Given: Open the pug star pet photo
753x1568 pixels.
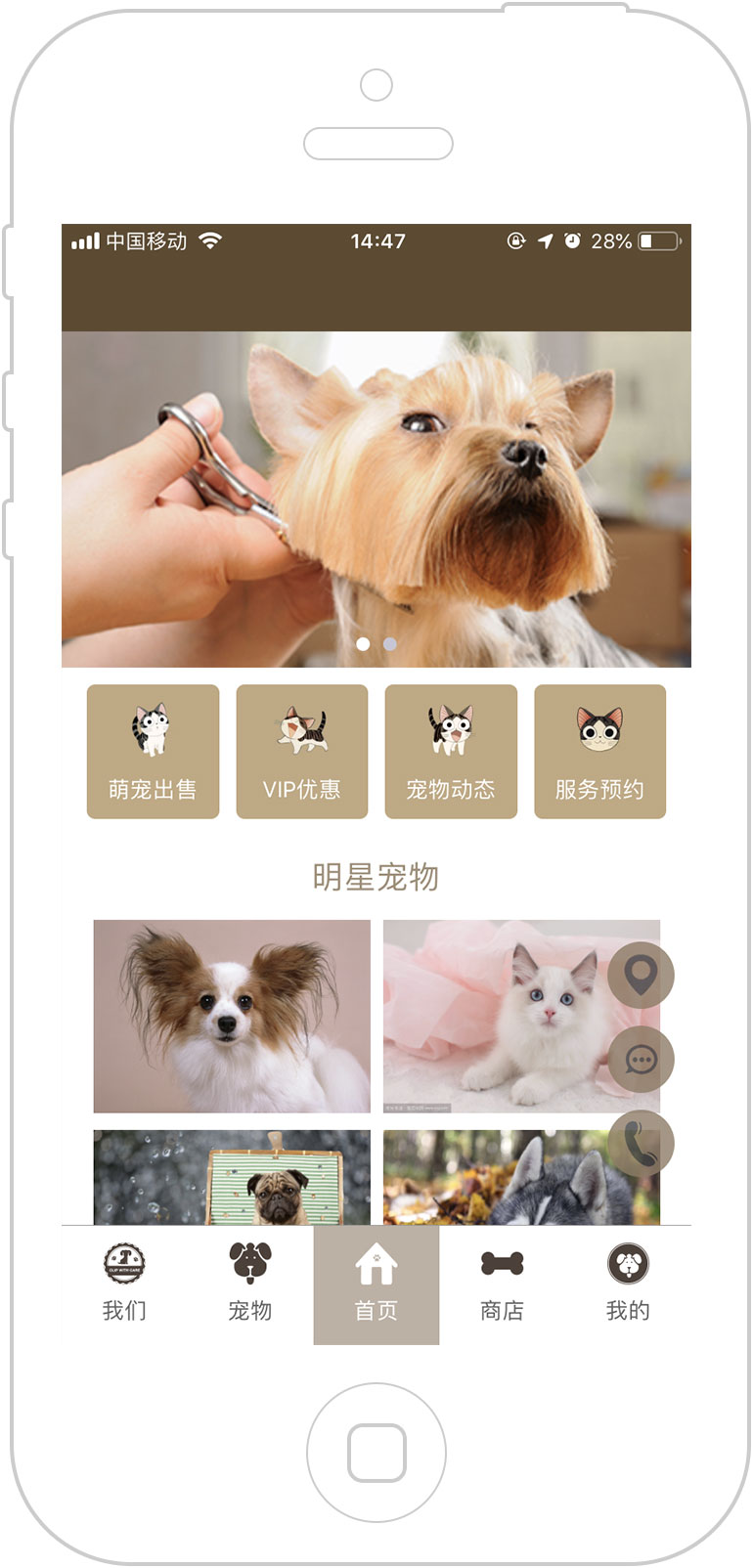Looking at the screenshot, I should coord(232,1177).
